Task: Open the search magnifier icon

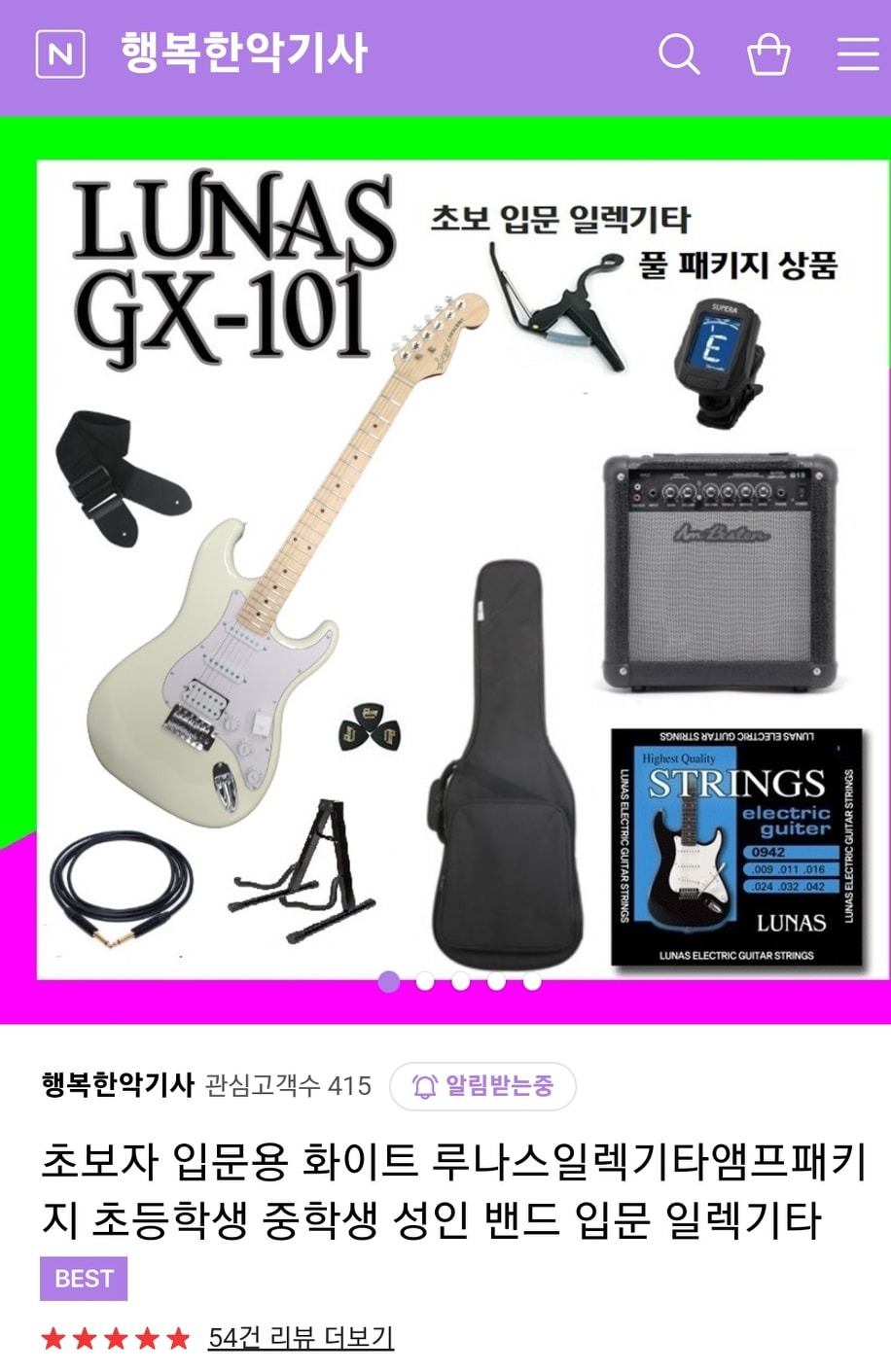Action: [678, 54]
